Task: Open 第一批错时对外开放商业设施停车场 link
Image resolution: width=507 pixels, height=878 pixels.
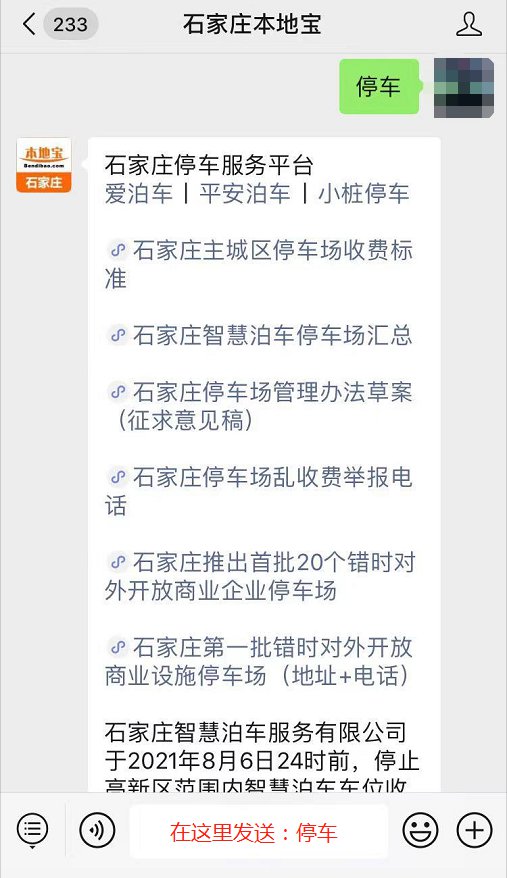Action: tap(259, 661)
